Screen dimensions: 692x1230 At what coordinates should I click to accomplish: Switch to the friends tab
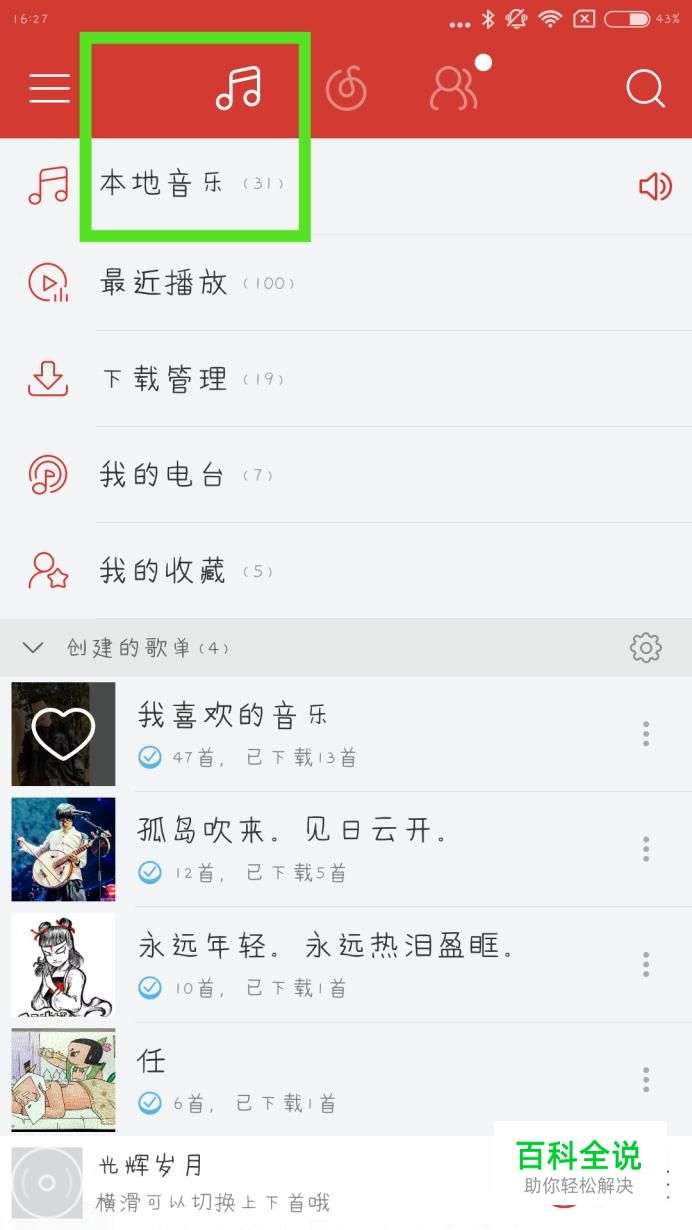(x=453, y=88)
